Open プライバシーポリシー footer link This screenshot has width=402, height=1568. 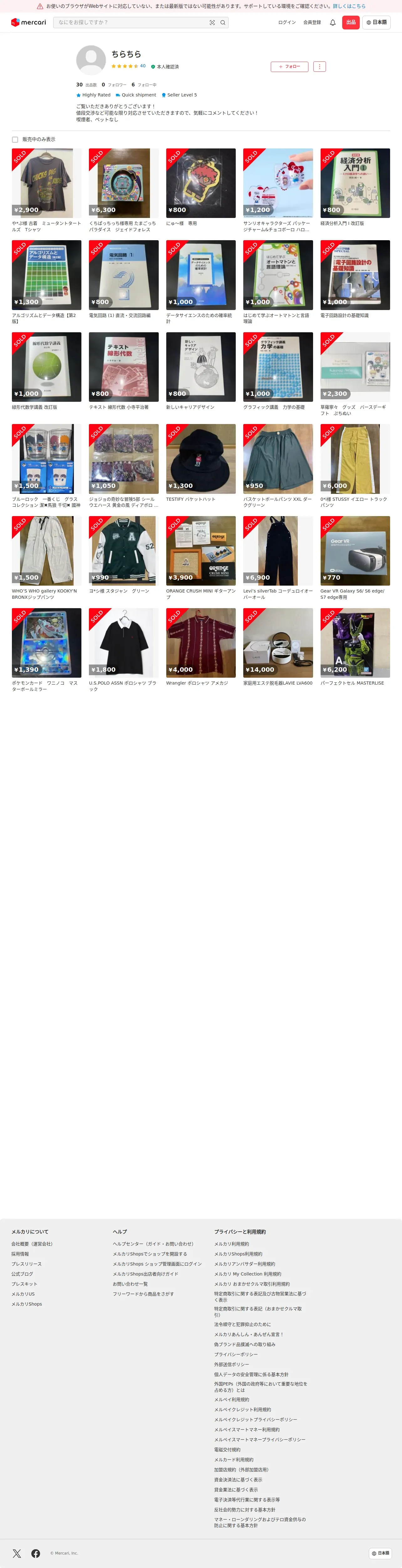[x=236, y=1354]
